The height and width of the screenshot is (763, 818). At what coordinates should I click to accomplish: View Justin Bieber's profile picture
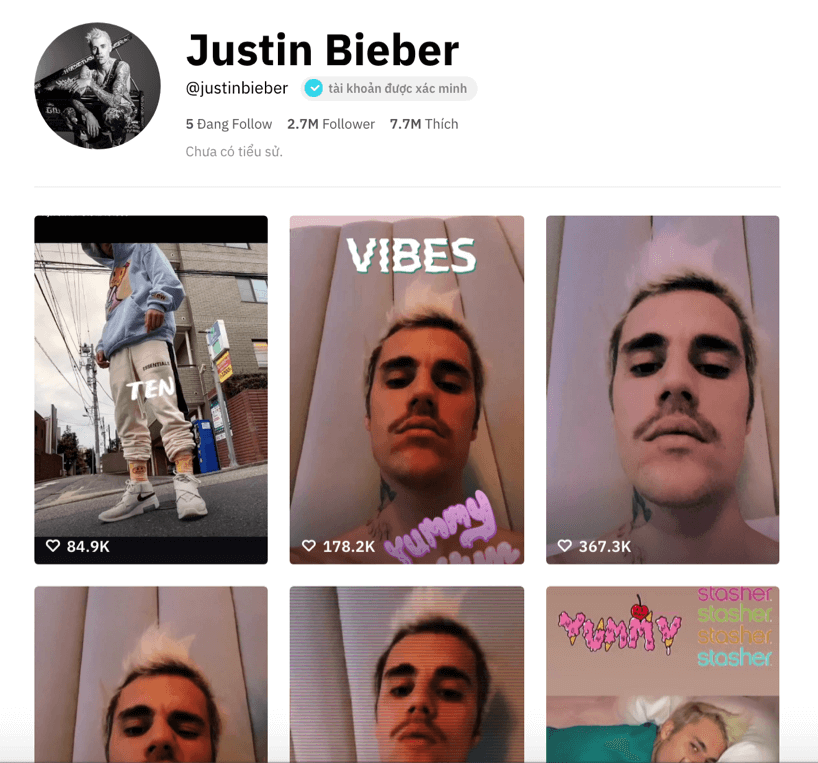click(x=97, y=86)
